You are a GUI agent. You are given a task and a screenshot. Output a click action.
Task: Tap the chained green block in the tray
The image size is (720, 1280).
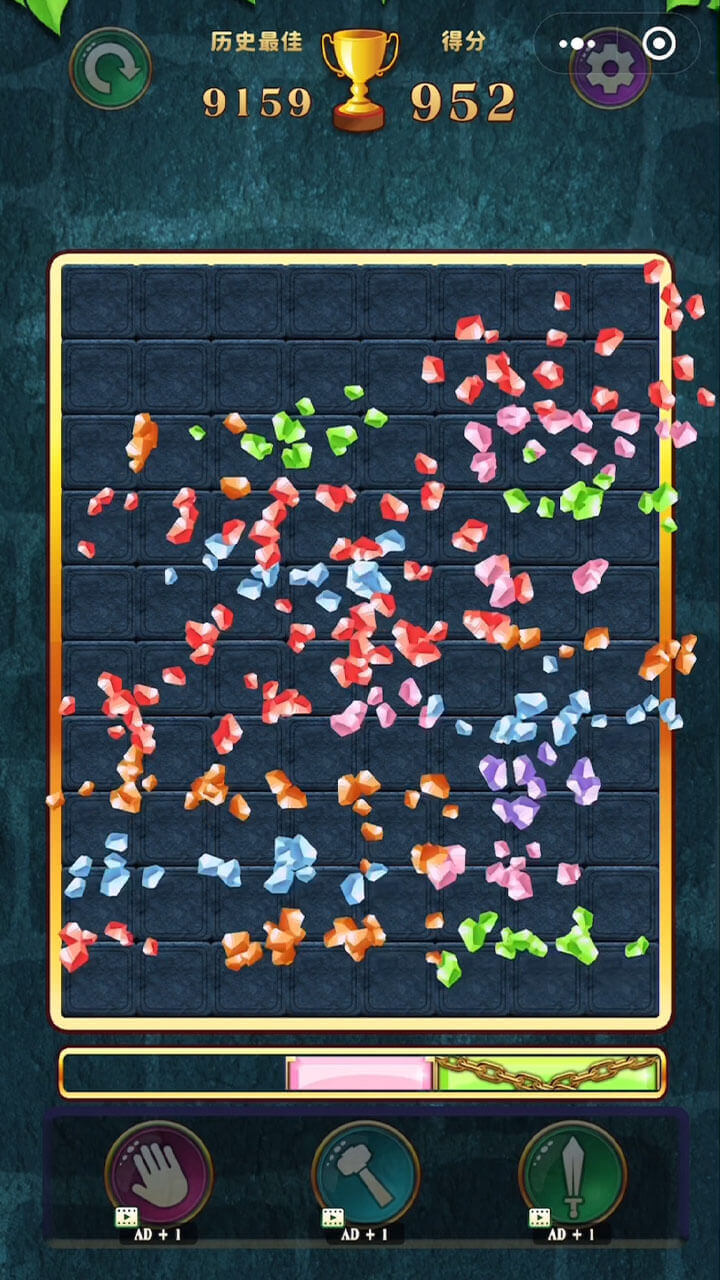pyautogui.click(x=548, y=1074)
